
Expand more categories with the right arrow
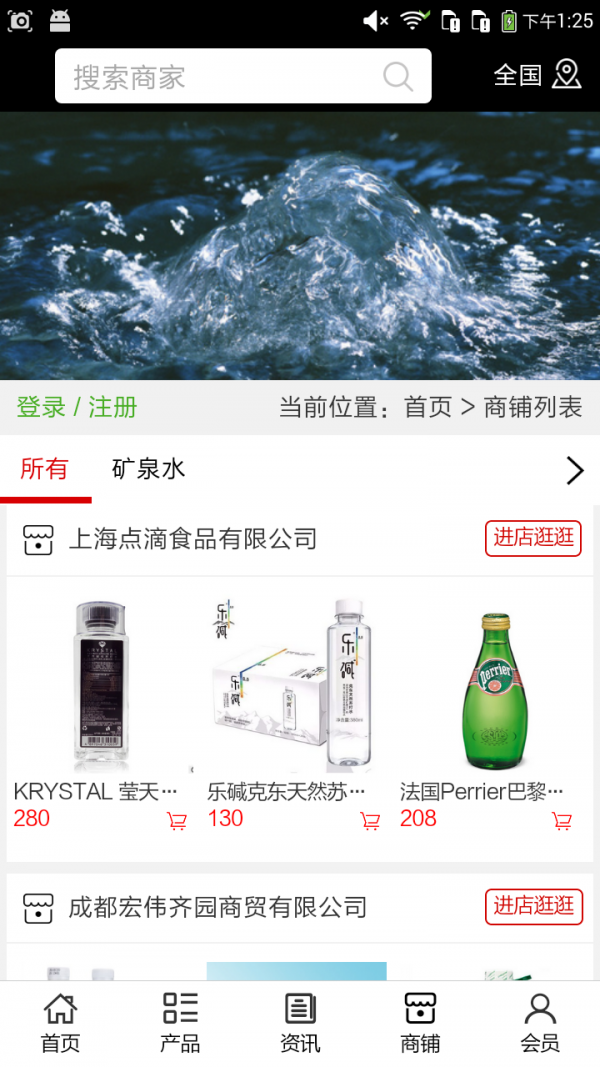(575, 470)
